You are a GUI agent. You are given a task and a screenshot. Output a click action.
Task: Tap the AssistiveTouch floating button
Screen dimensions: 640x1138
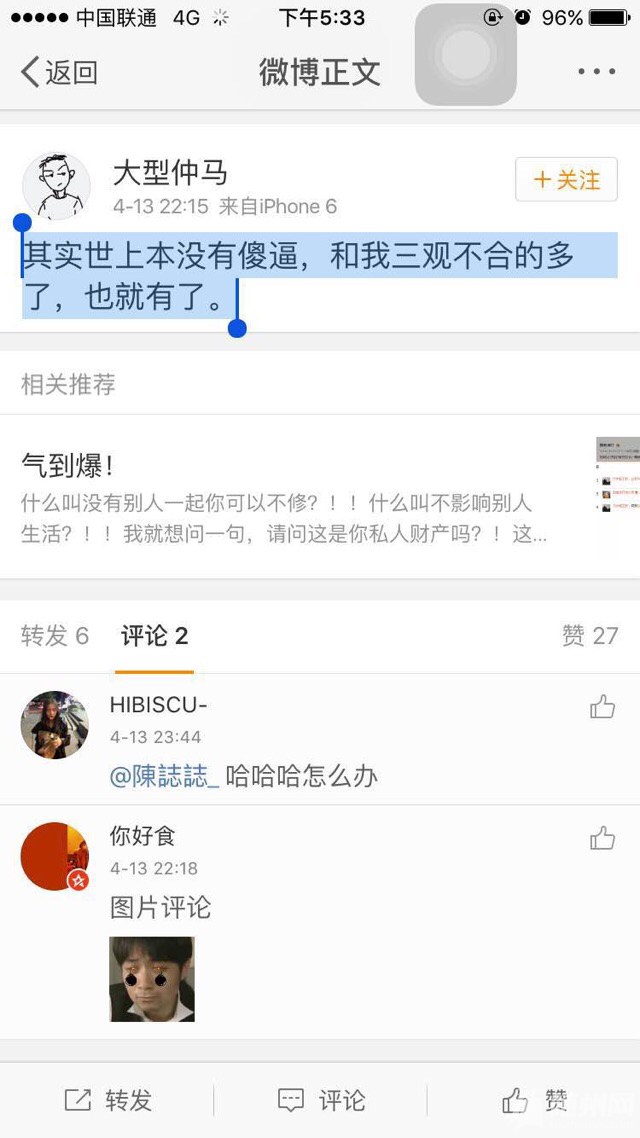pyautogui.click(x=465, y=55)
